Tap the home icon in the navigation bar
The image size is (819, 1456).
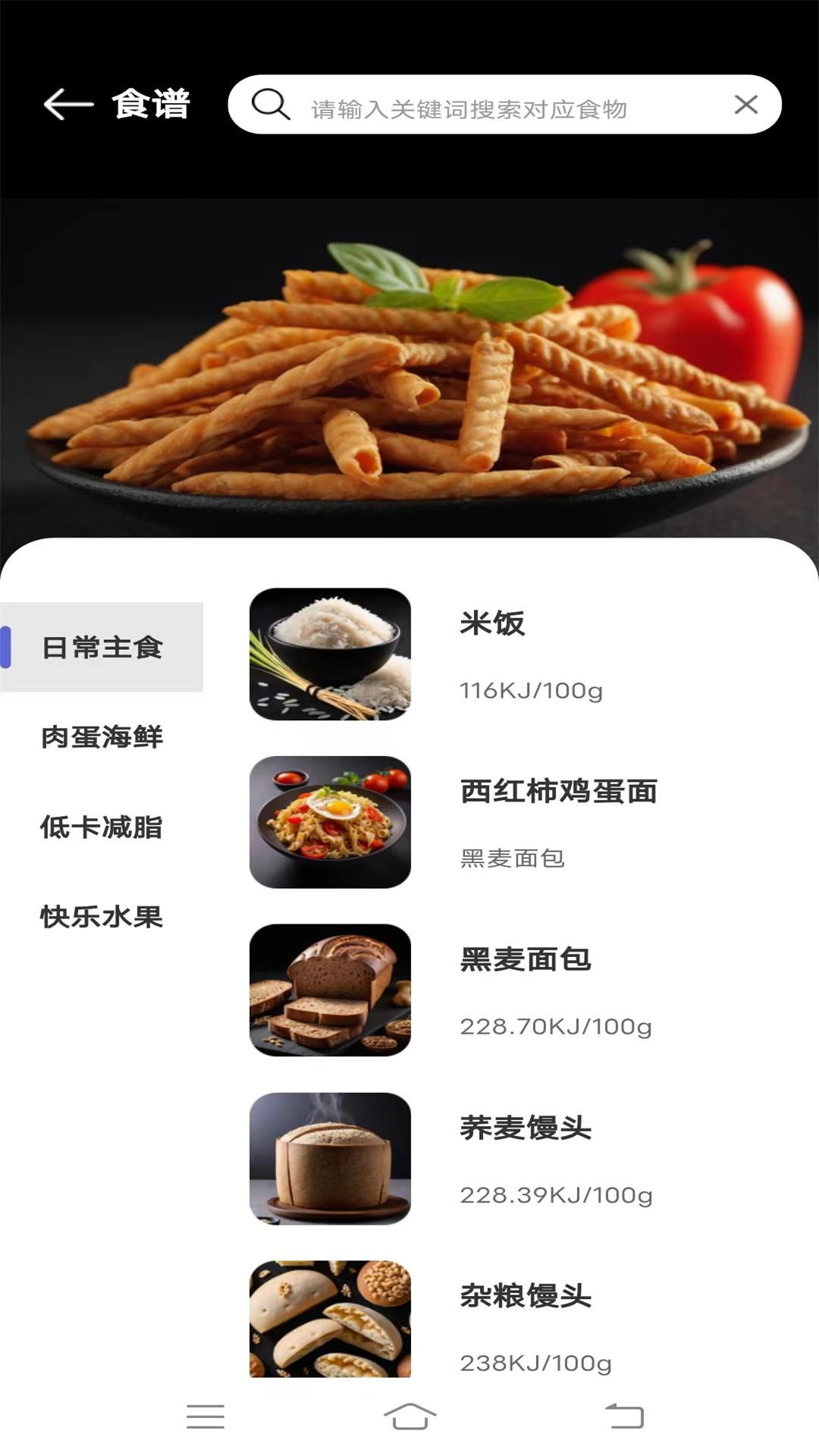tap(409, 1412)
